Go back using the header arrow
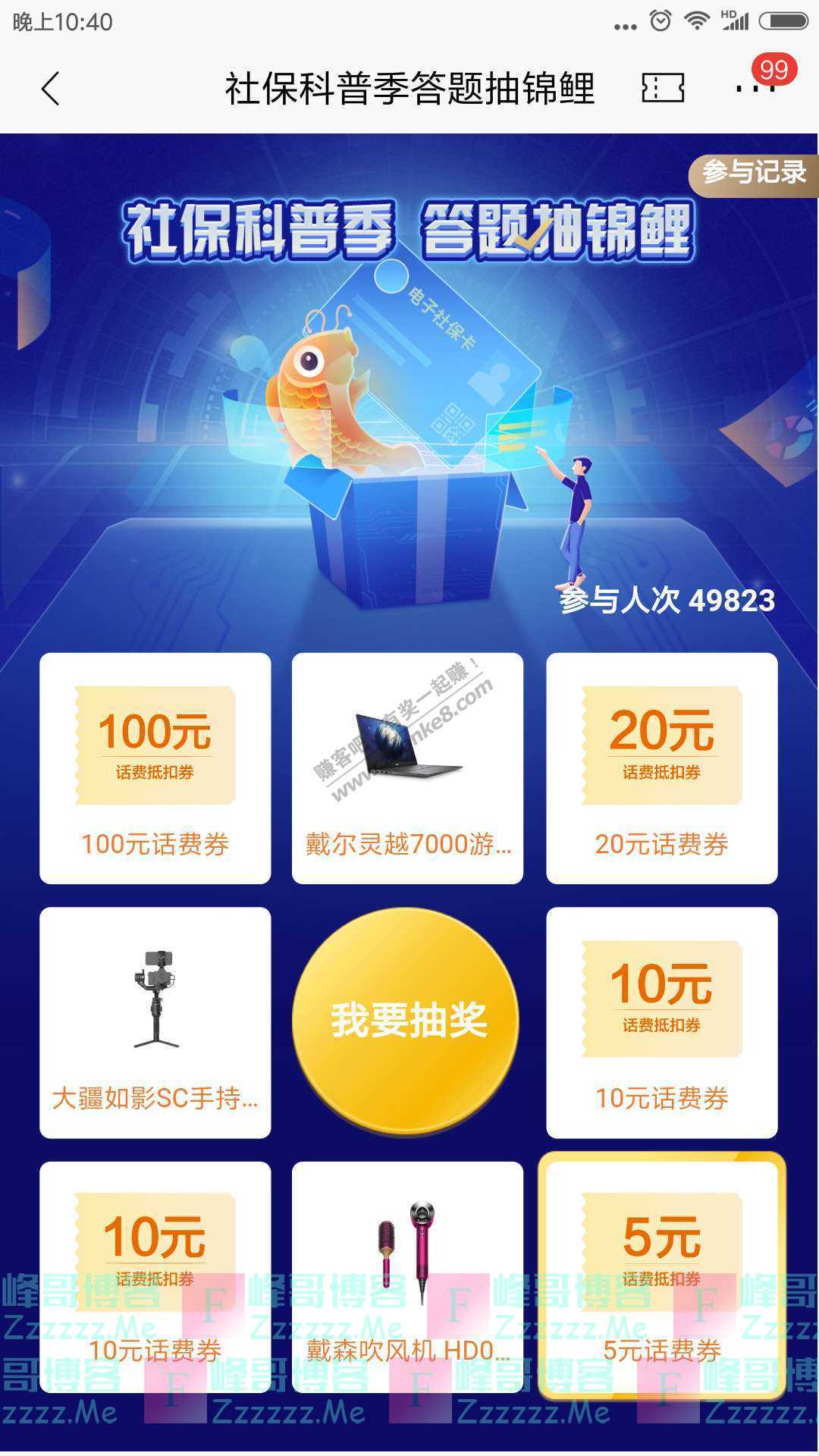 pyautogui.click(x=51, y=89)
